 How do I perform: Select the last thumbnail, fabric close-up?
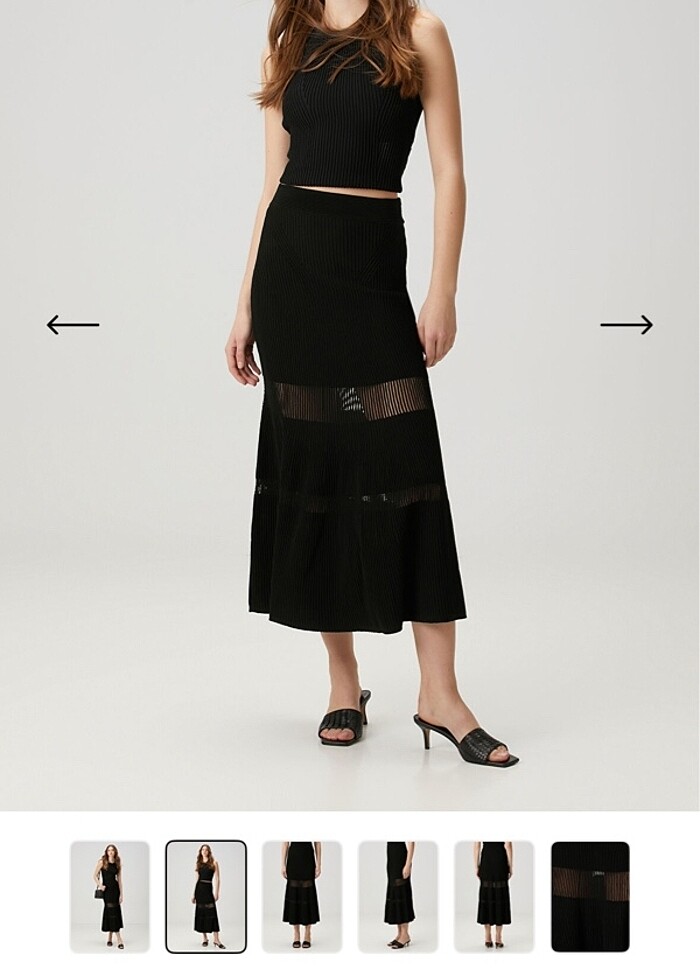click(x=590, y=896)
